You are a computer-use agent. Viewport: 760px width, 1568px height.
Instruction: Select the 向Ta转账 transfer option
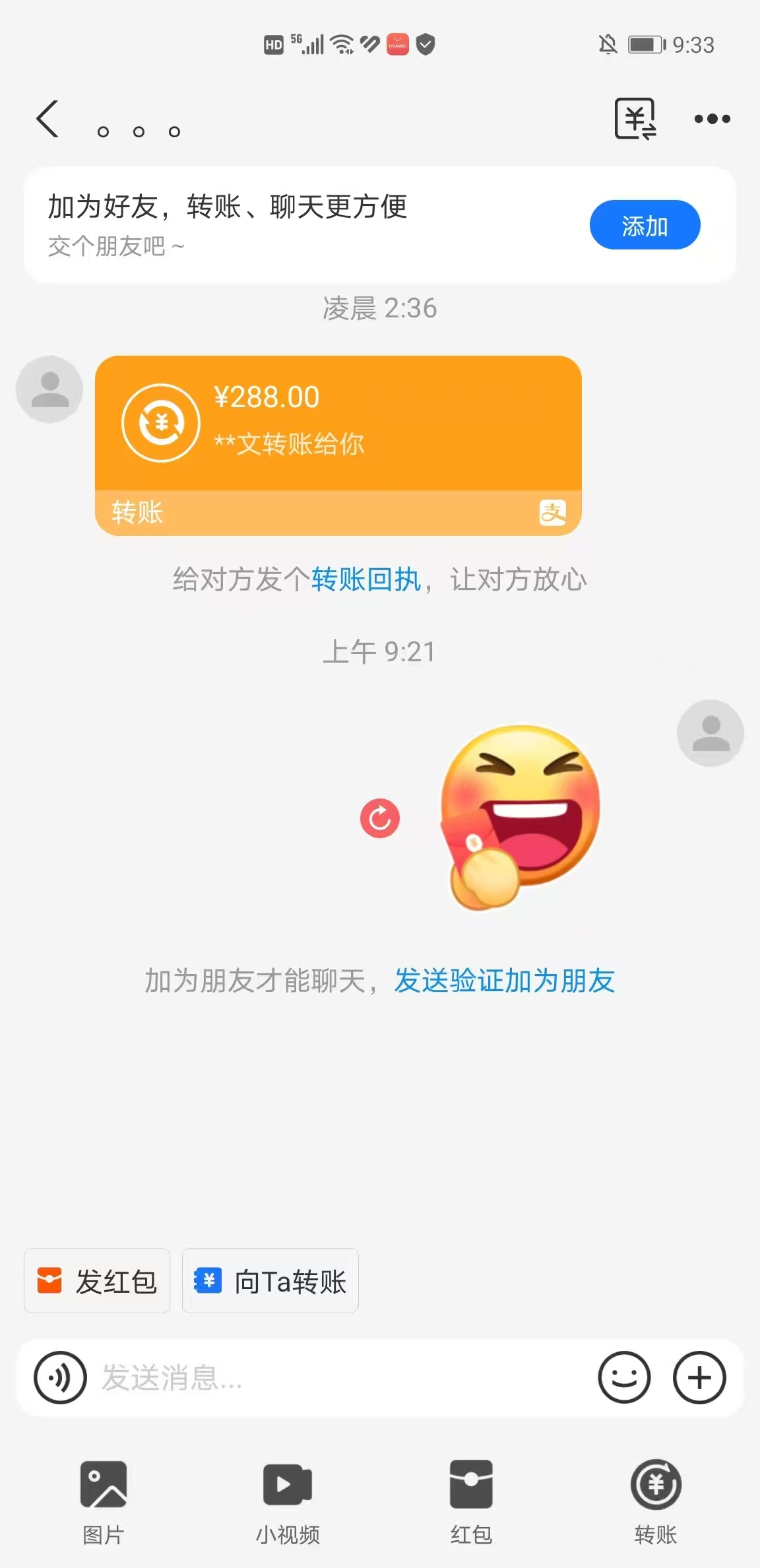[x=270, y=1280]
